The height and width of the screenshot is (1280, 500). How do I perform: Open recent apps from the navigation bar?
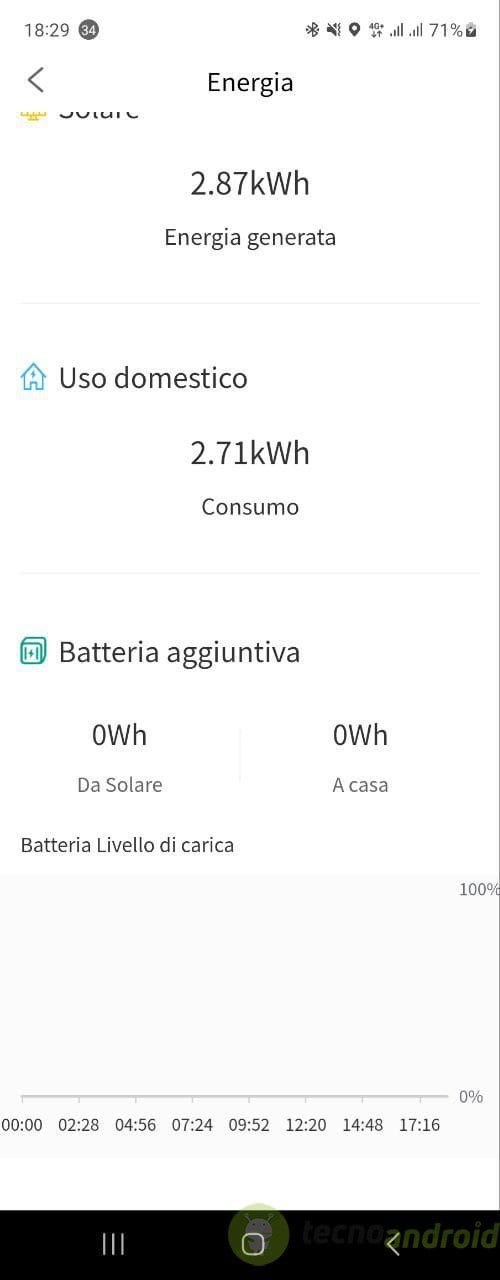tap(113, 1243)
